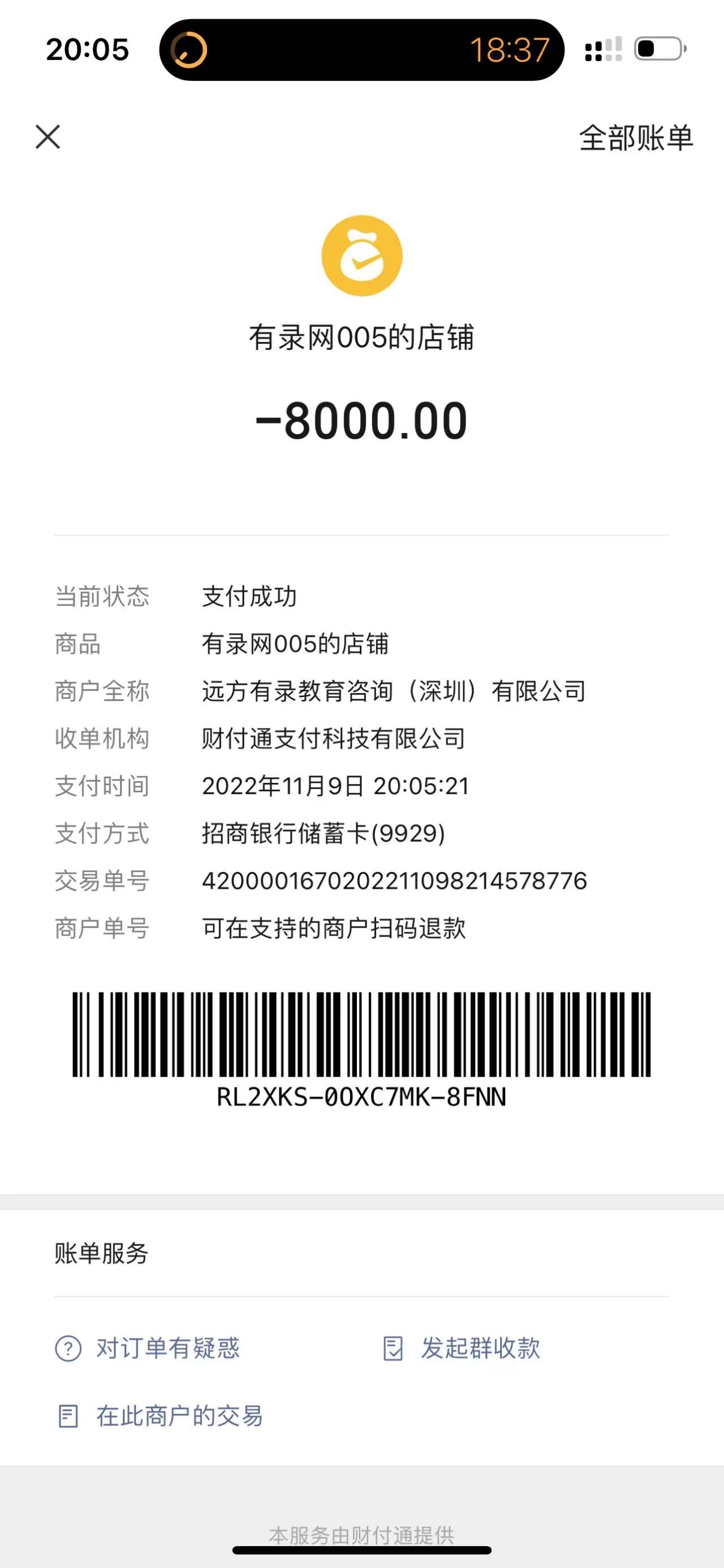Viewport: 724px width, 1568px height.
Task: Tap 对订单有疑惑 for order help
Action: (x=148, y=1348)
